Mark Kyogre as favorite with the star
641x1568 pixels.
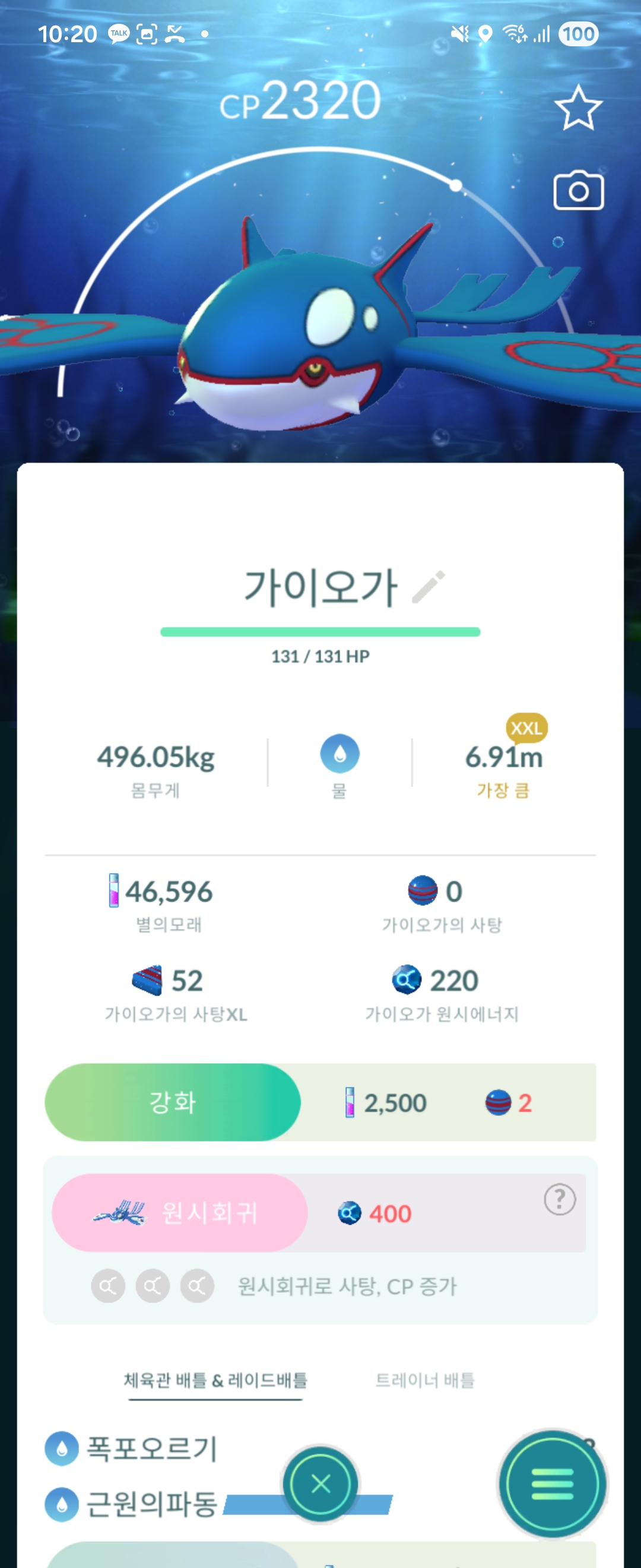tap(577, 108)
